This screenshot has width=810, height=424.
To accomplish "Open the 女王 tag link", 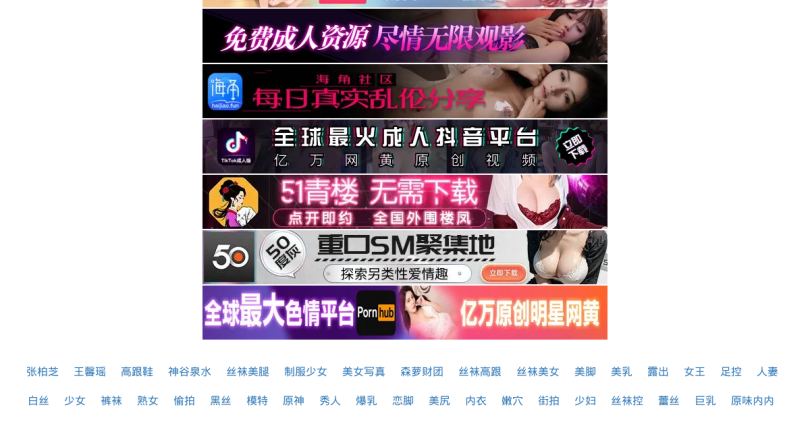I will click(694, 372).
